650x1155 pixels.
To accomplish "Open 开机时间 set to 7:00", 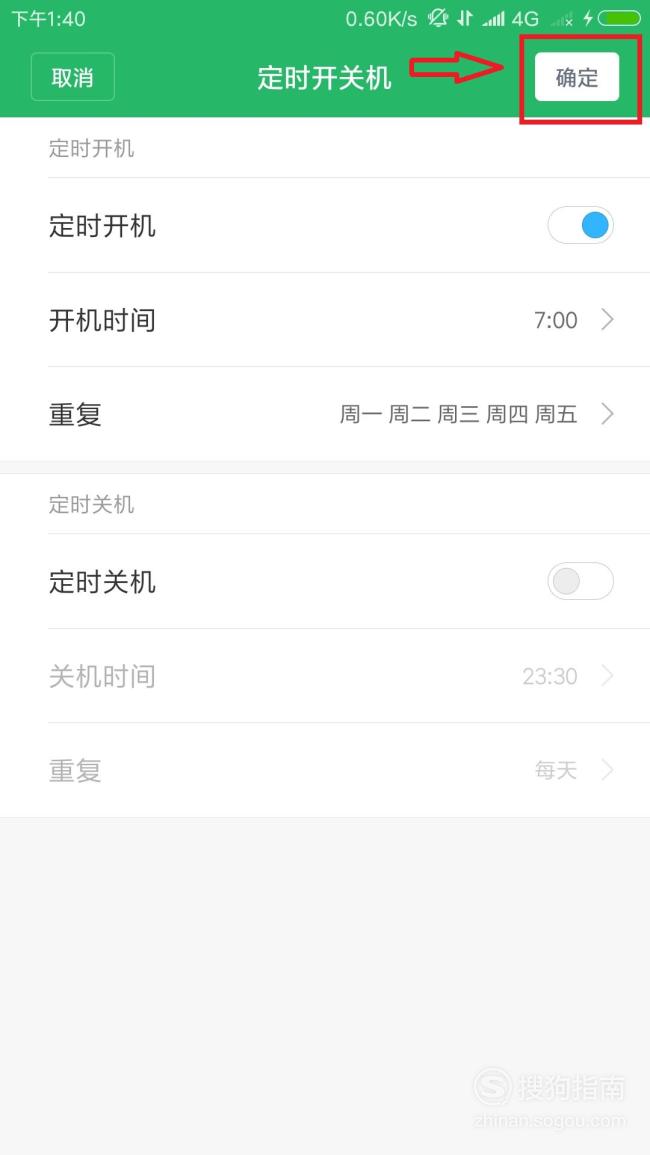I will (325, 320).
